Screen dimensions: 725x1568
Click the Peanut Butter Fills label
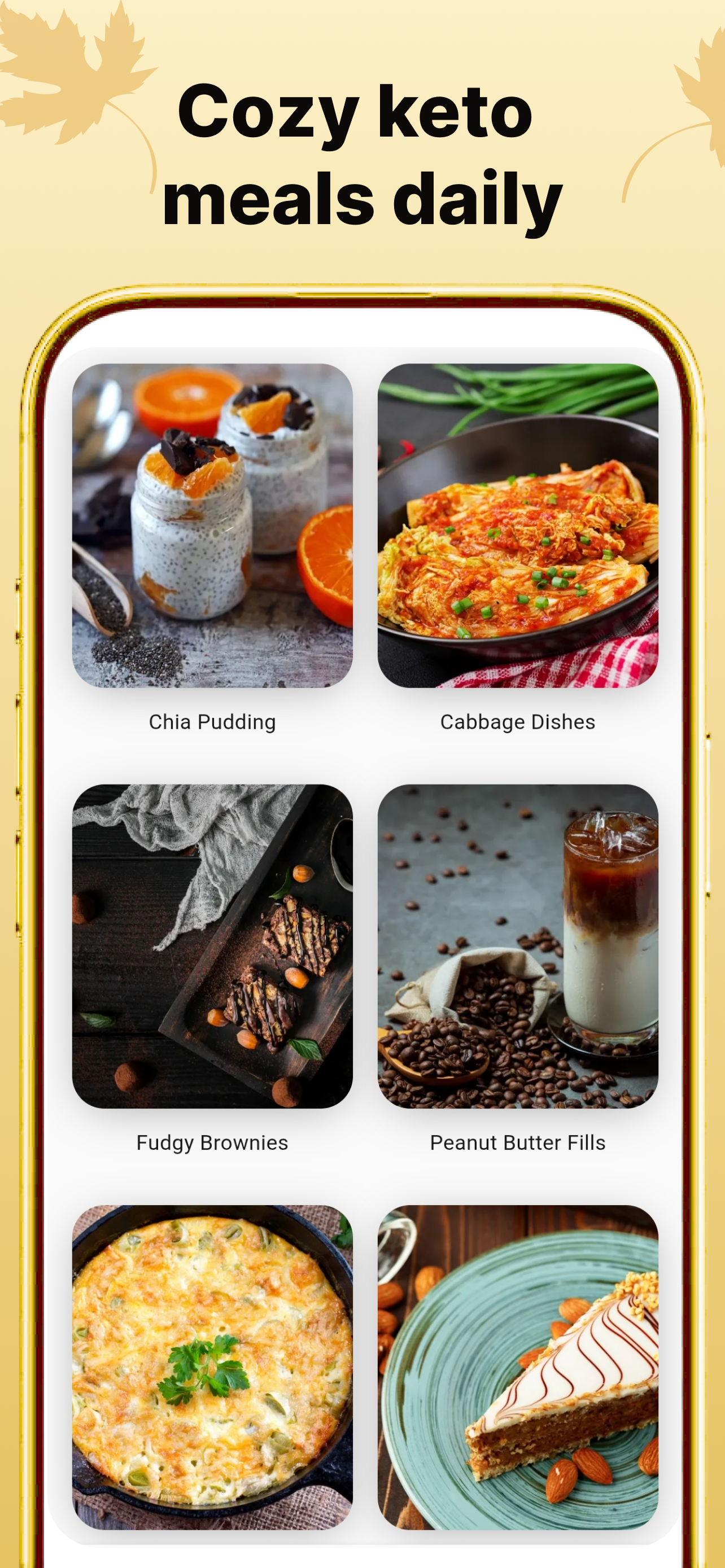(x=517, y=1142)
